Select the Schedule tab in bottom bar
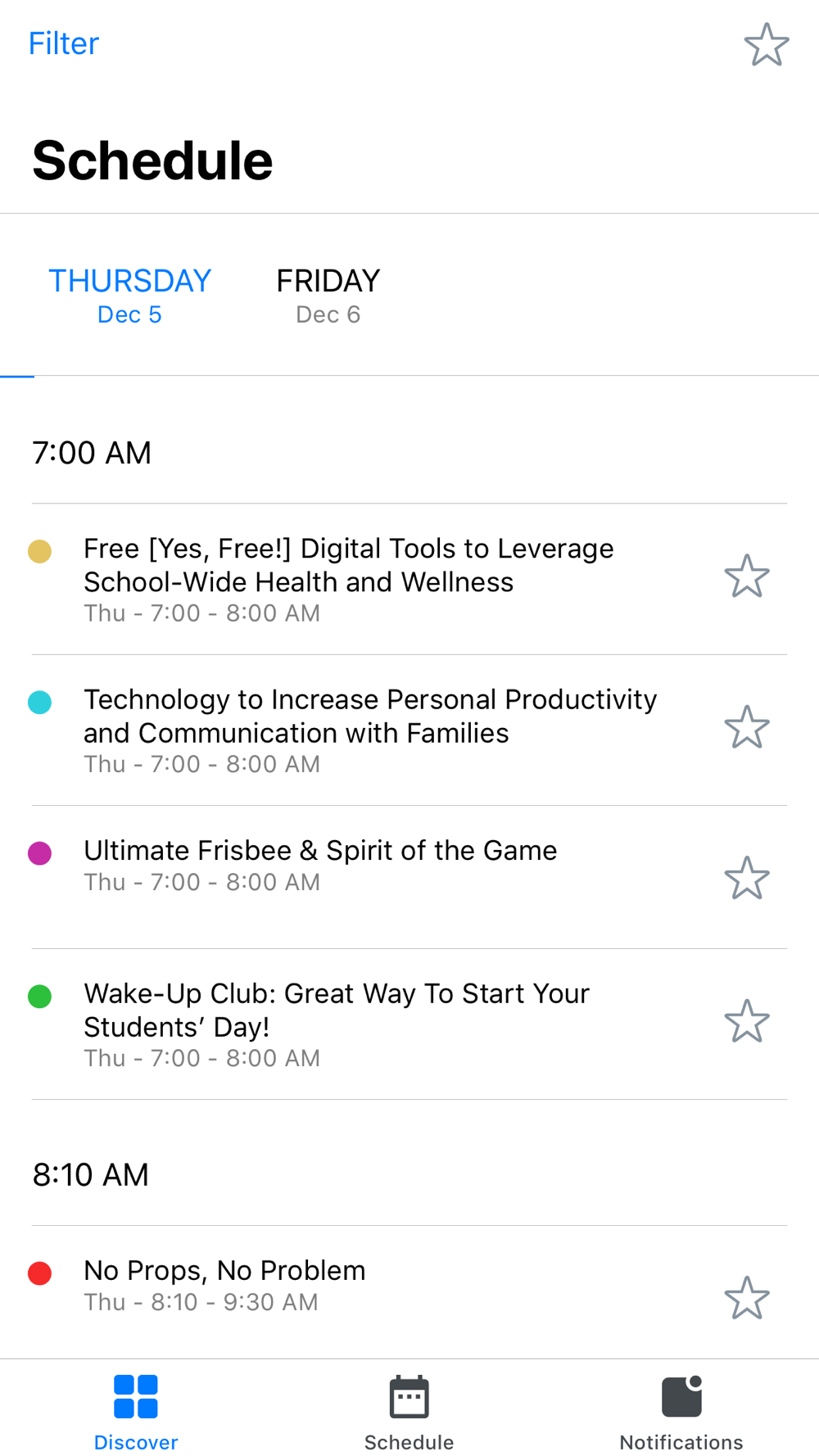Screen dimensions: 819x1456 (x=409, y=1410)
